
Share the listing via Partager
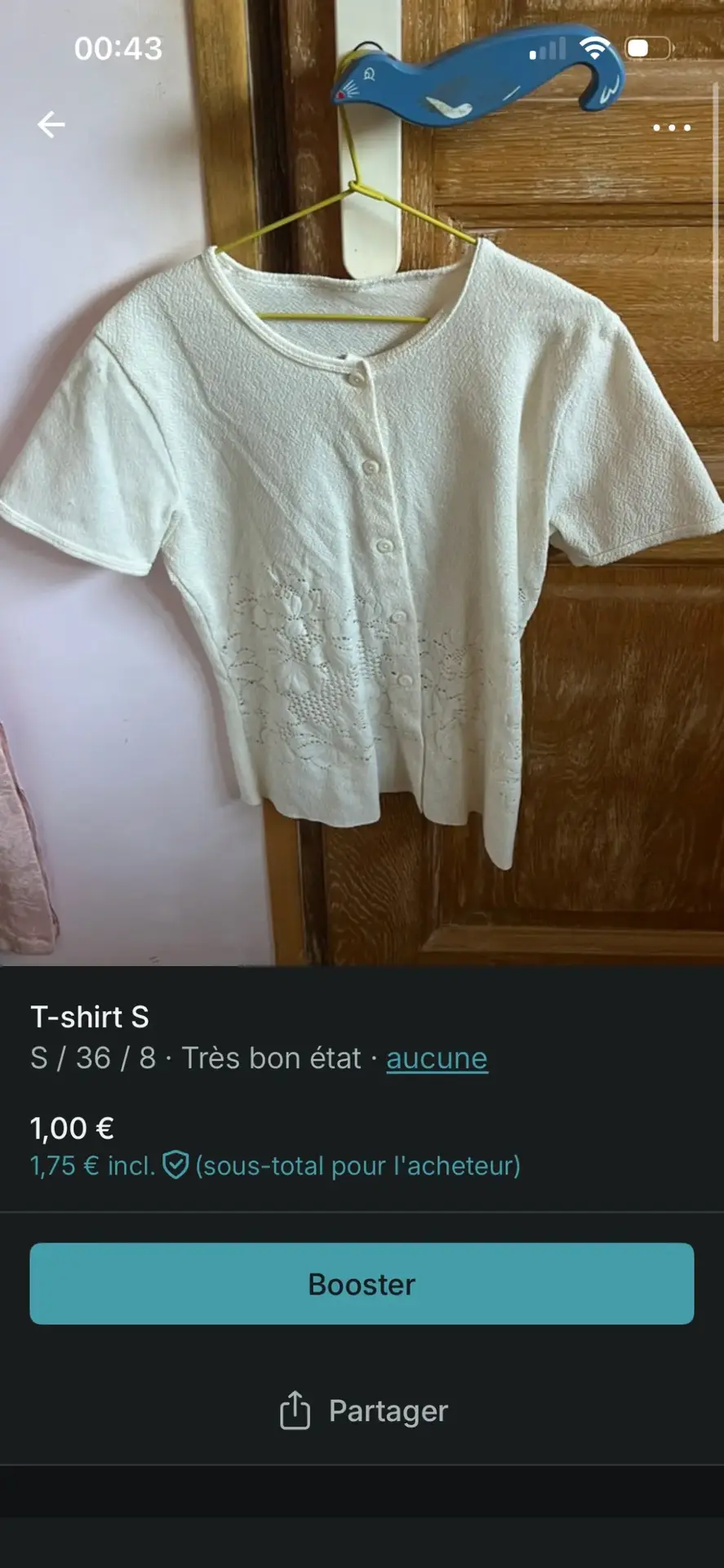click(363, 1410)
